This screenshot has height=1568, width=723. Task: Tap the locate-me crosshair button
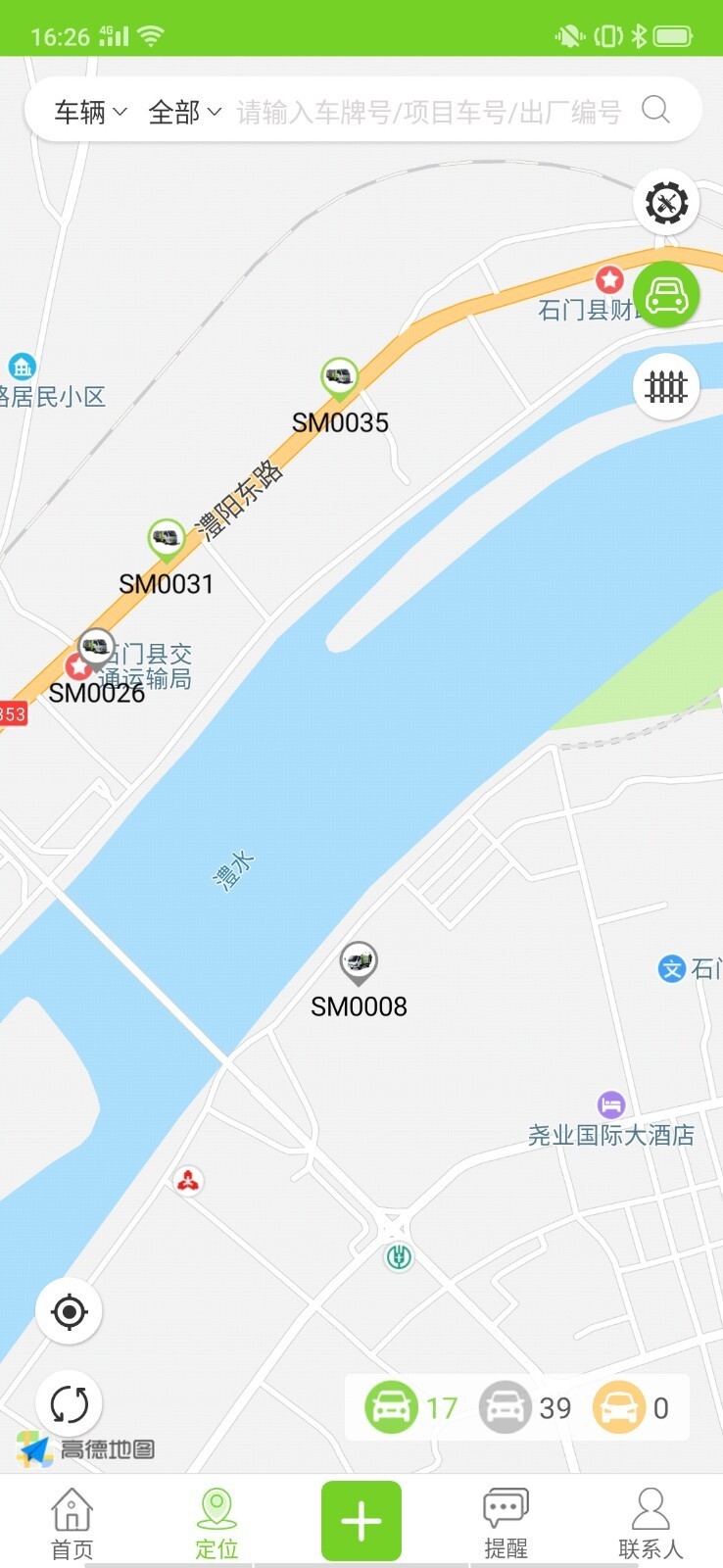pos(67,1312)
